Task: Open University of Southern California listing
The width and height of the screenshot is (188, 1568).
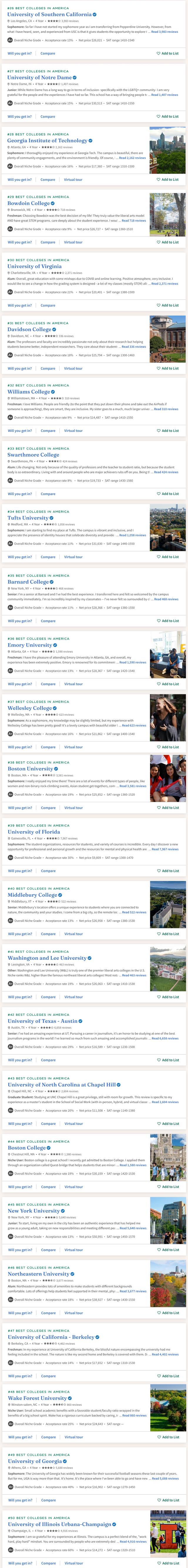Action: [49, 15]
